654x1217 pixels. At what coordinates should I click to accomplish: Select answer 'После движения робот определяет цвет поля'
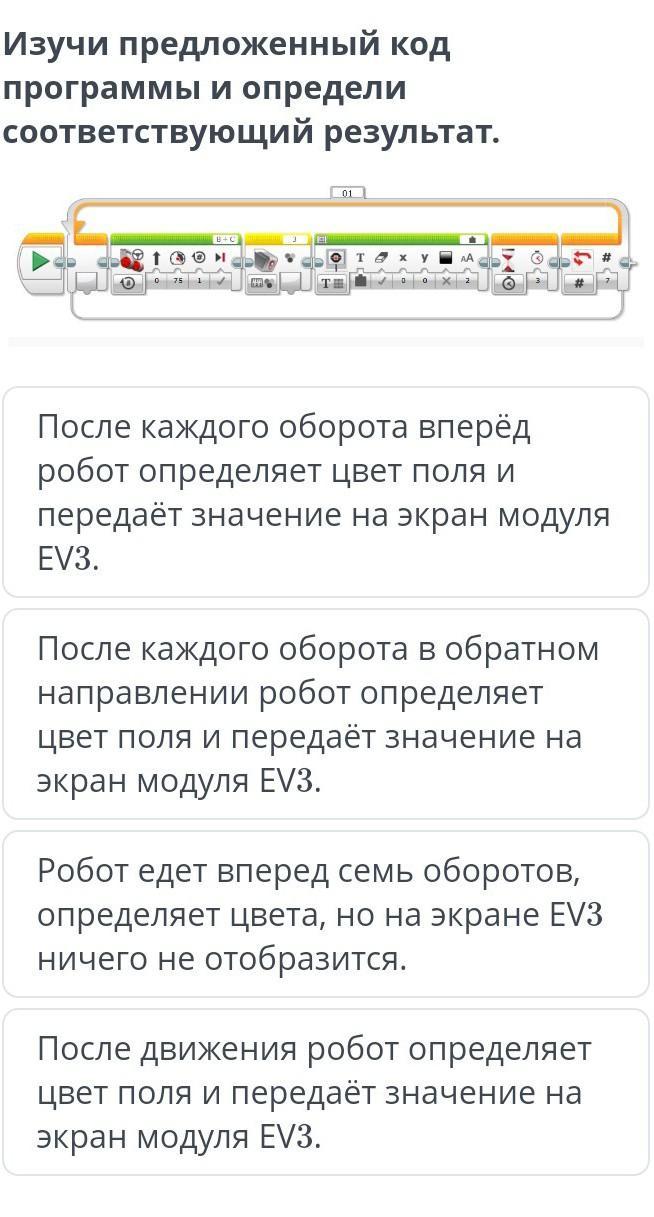point(326,1092)
